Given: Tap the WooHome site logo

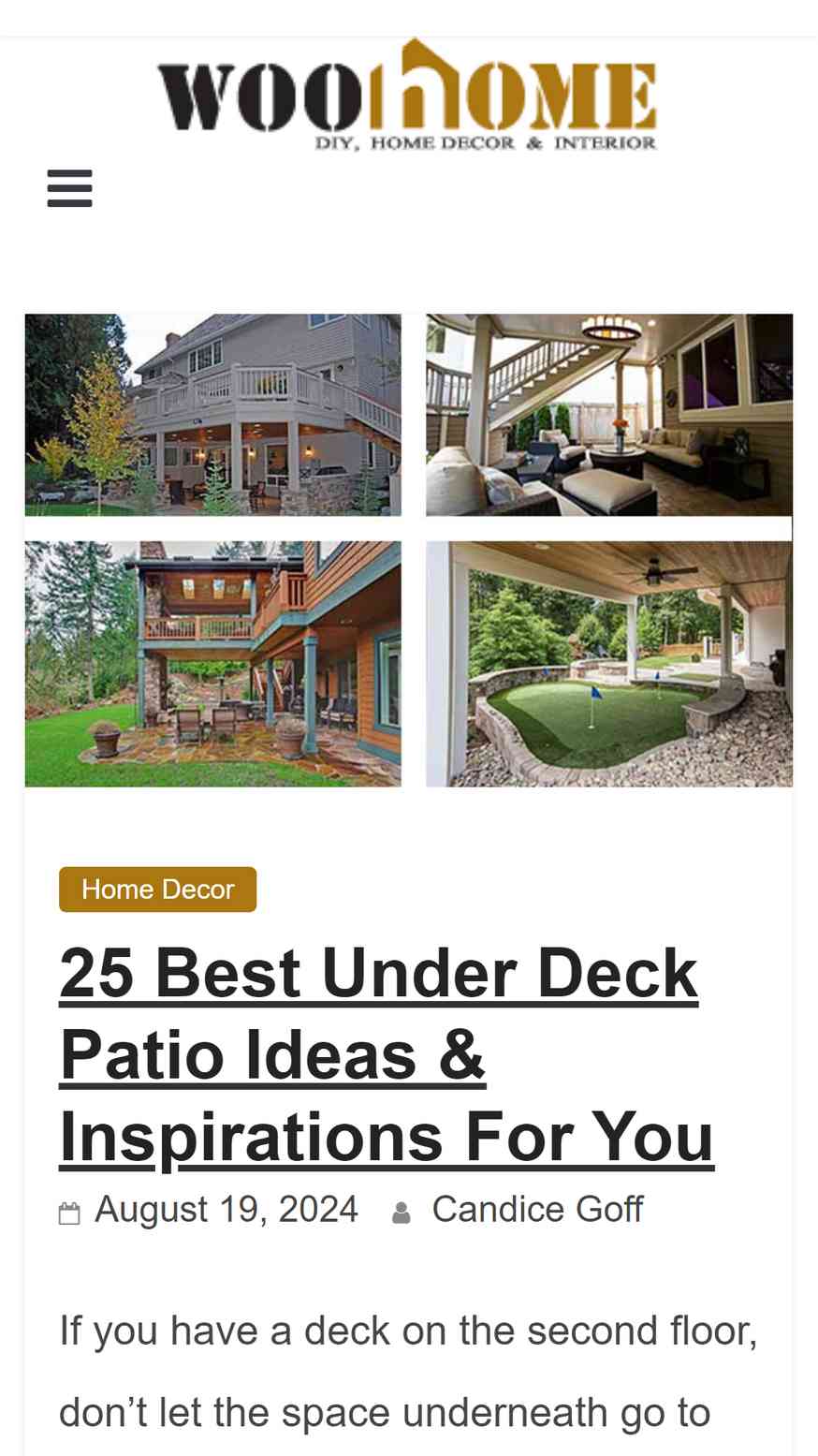Looking at the screenshot, I should (x=408, y=95).
